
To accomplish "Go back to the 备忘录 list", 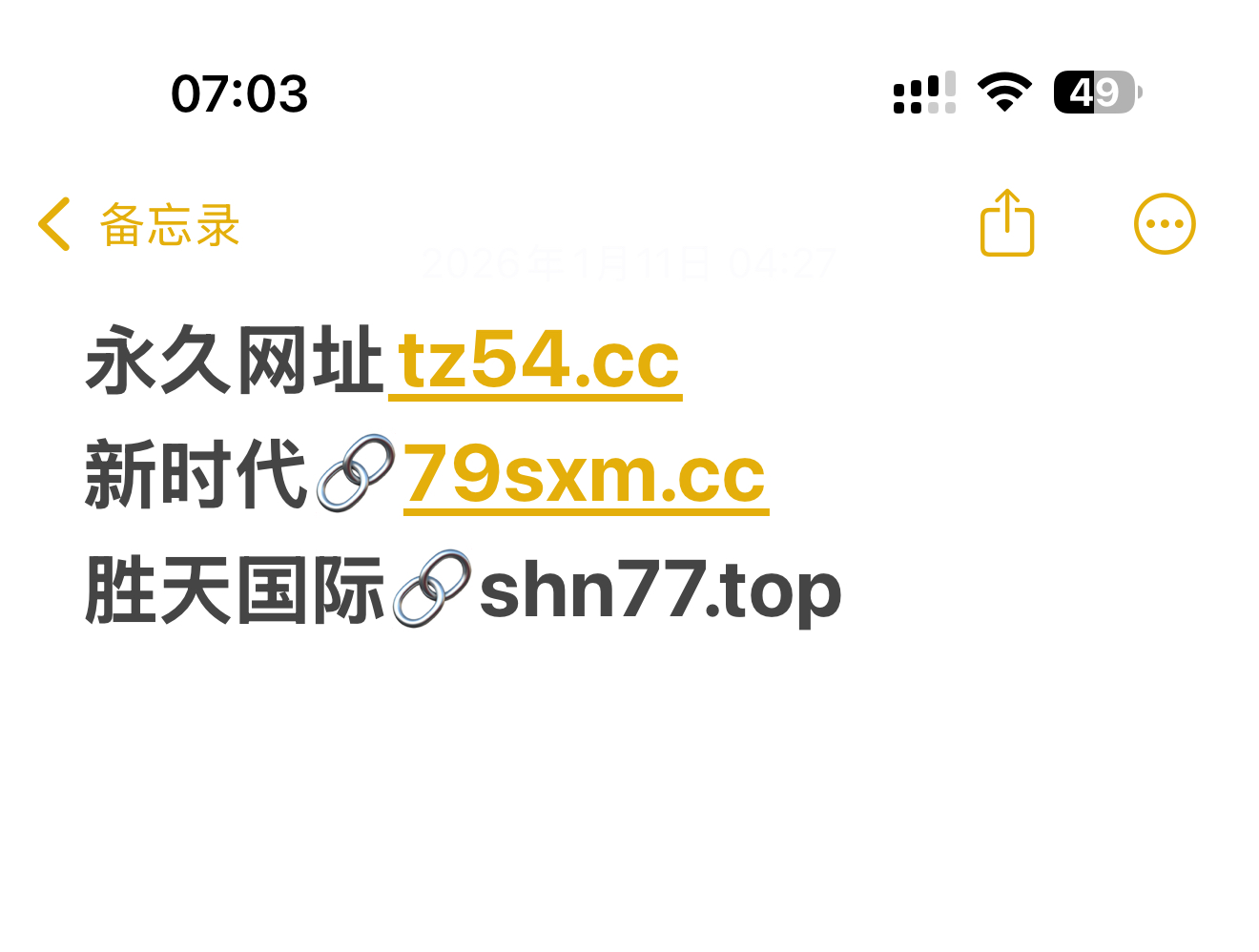I will (138, 225).
